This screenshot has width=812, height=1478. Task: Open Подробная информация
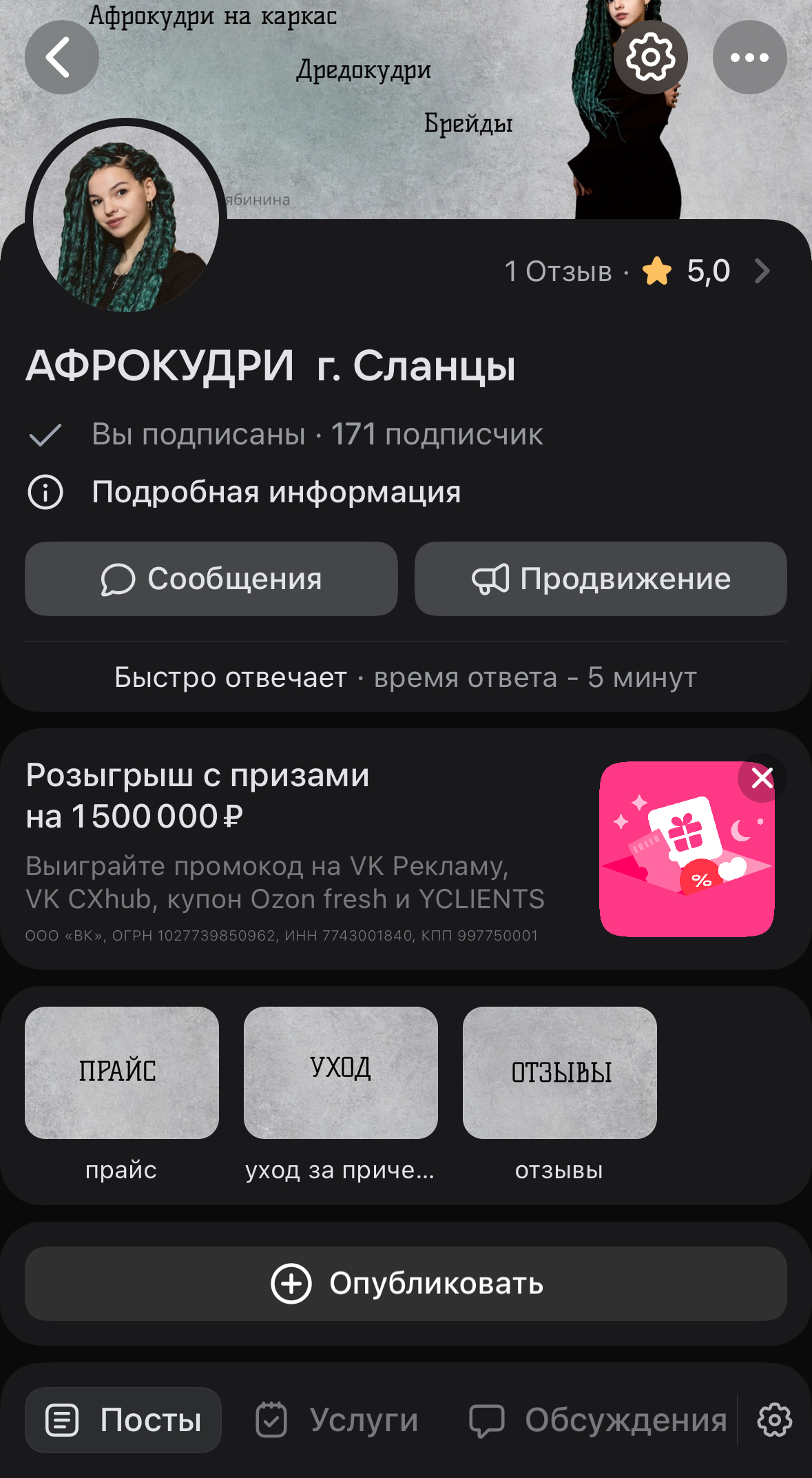pos(275,493)
